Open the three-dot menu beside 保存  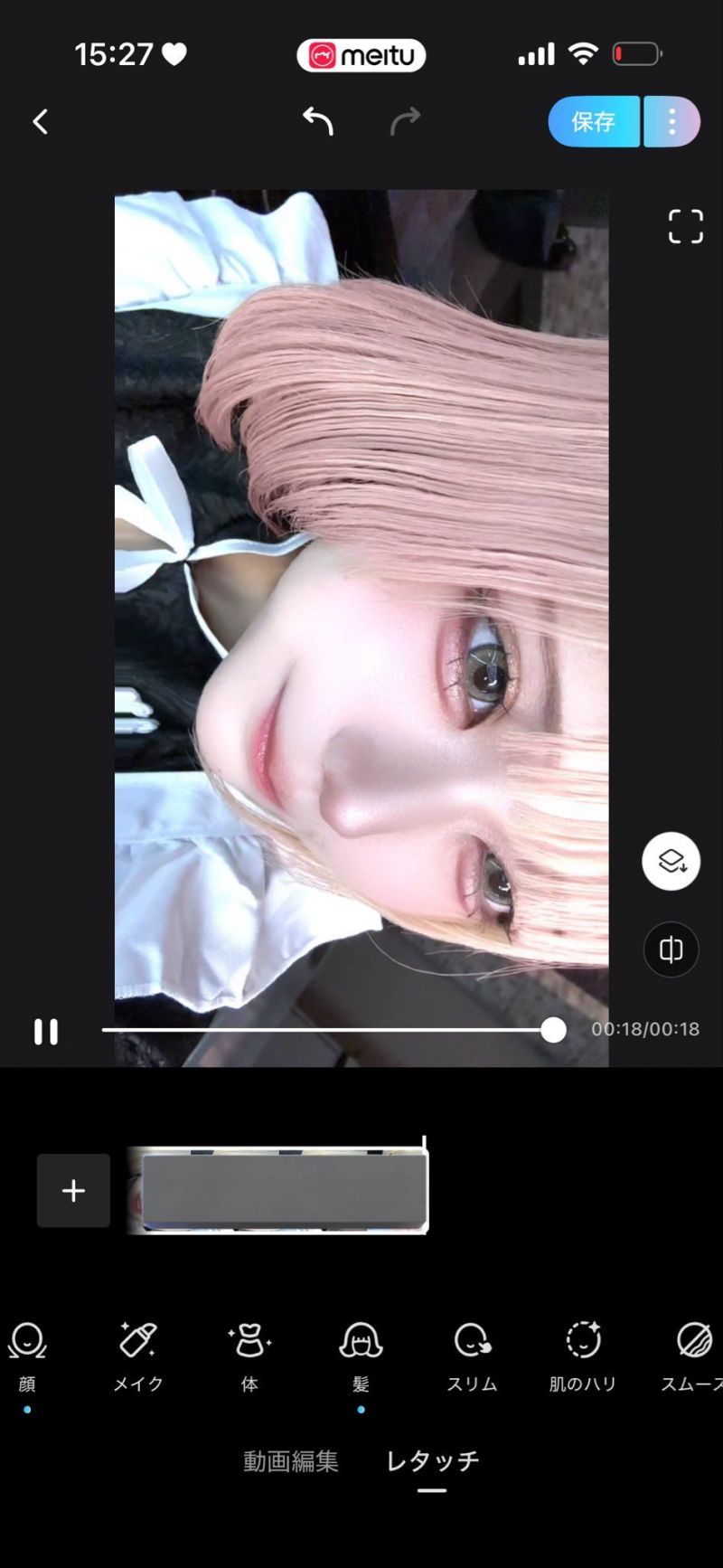pos(671,121)
